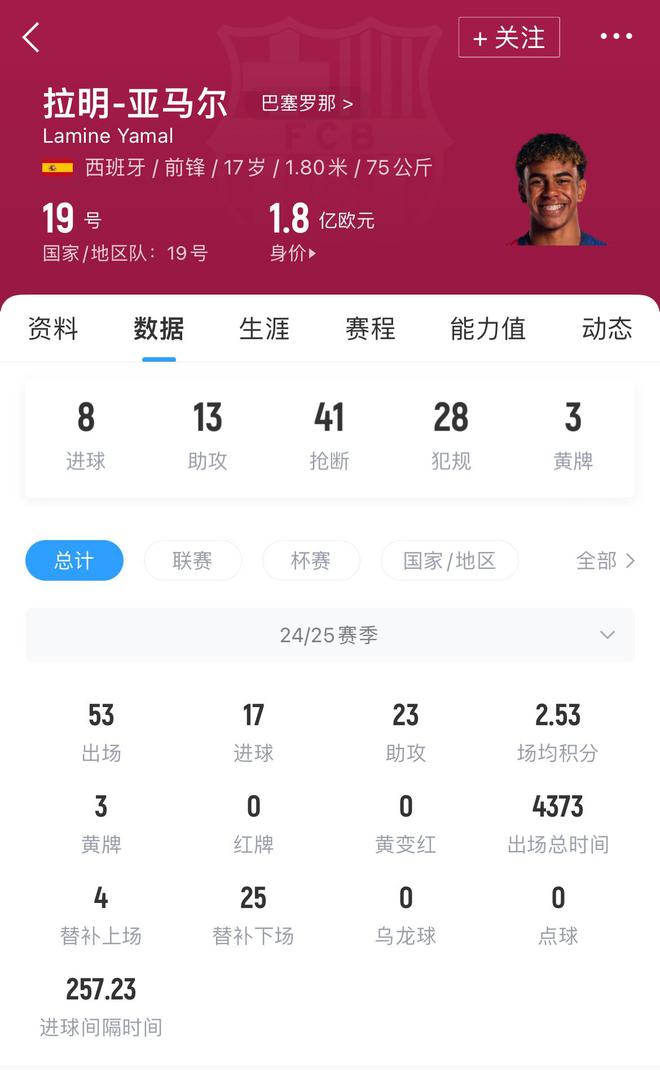Viewport: 660px width, 1070px height.
Task: Expand the 24/25赛季 season dropdown
Action: click(x=329, y=635)
